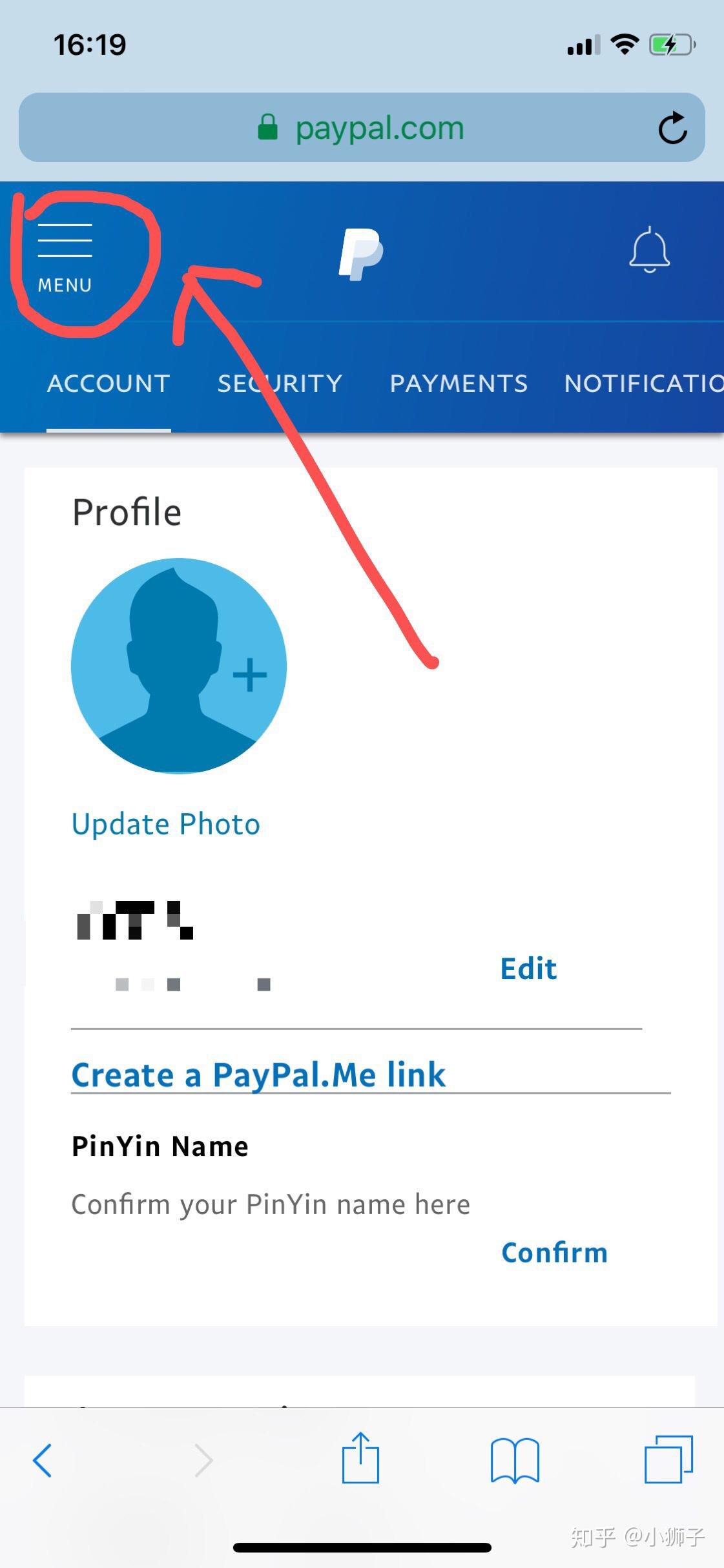Open the hamburger MENU
The width and height of the screenshot is (724, 1568).
(x=65, y=252)
